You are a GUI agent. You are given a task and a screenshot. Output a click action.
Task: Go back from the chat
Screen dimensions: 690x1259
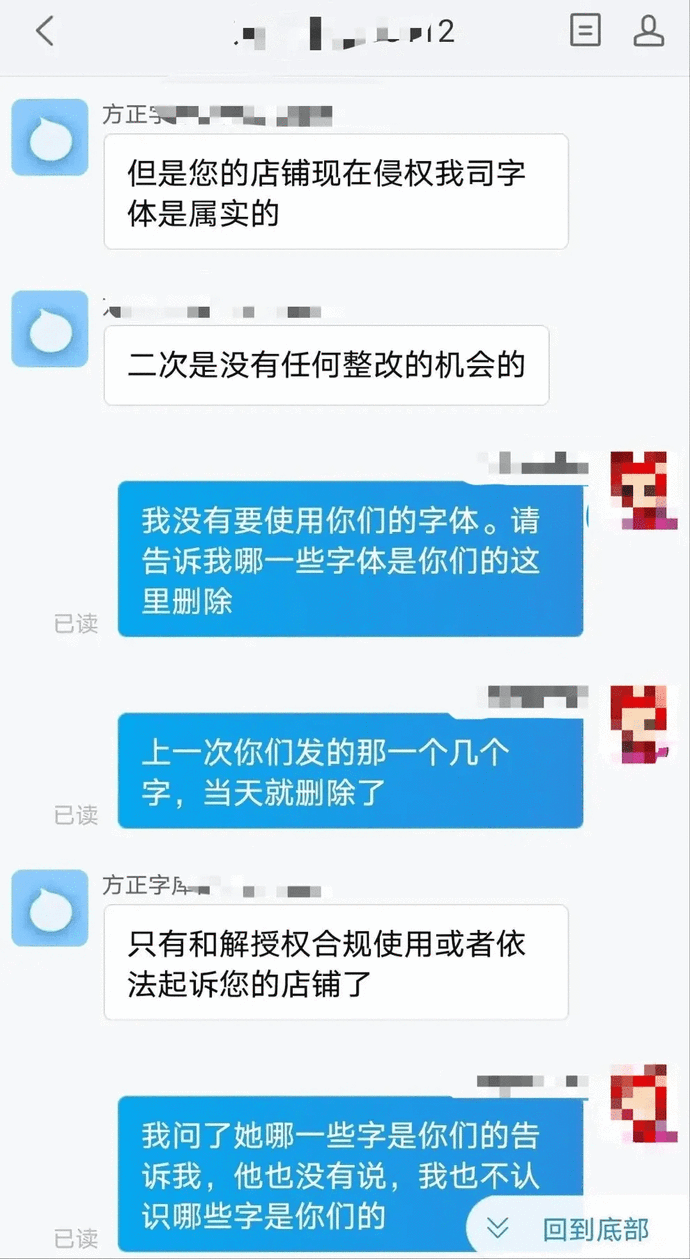point(44,32)
